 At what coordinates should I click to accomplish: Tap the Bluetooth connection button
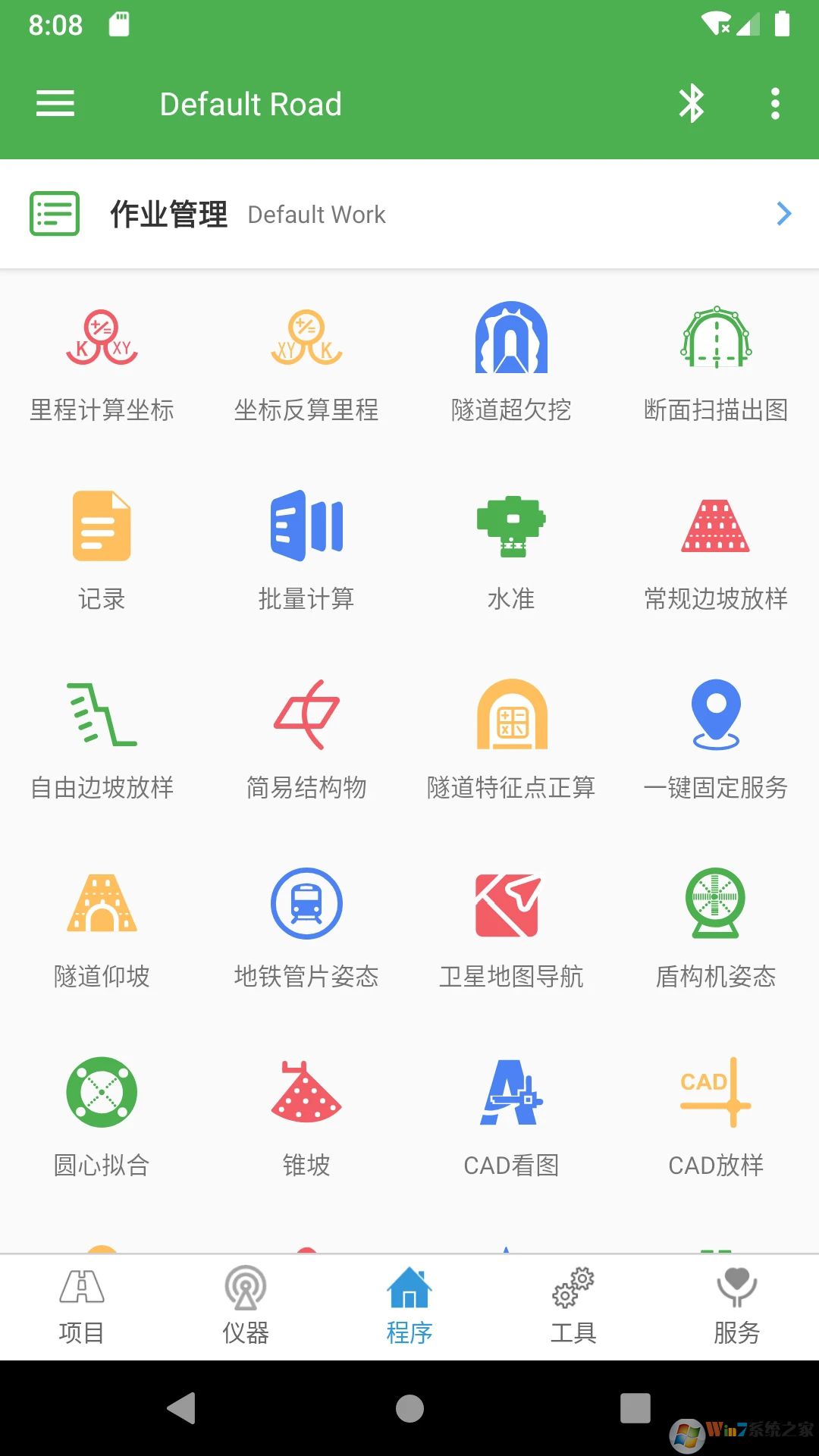(x=691, y=103)
